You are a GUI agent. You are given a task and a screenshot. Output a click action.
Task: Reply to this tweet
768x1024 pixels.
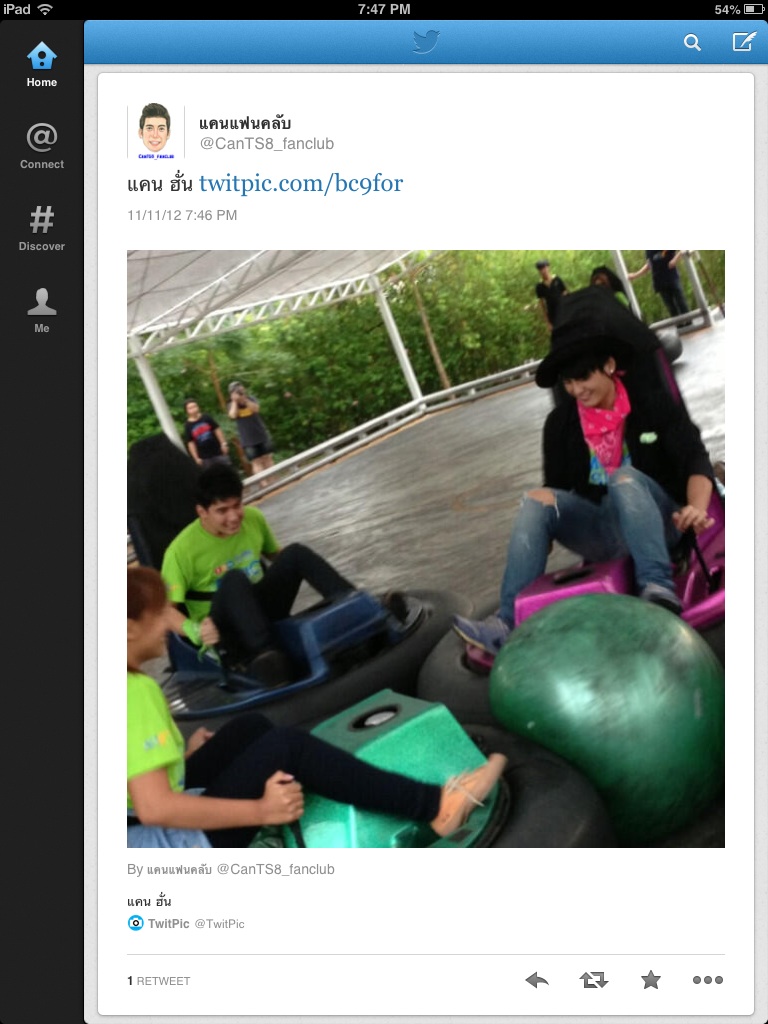click(x=537, y=980)
